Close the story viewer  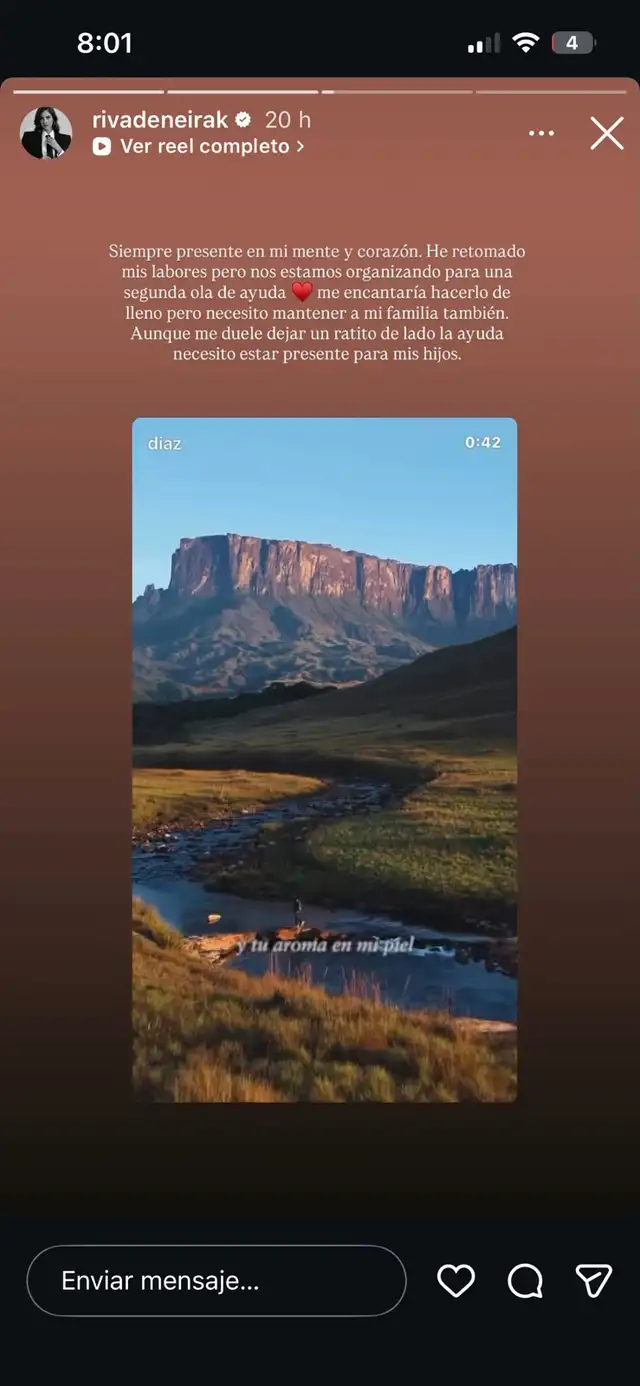point(606,133)
